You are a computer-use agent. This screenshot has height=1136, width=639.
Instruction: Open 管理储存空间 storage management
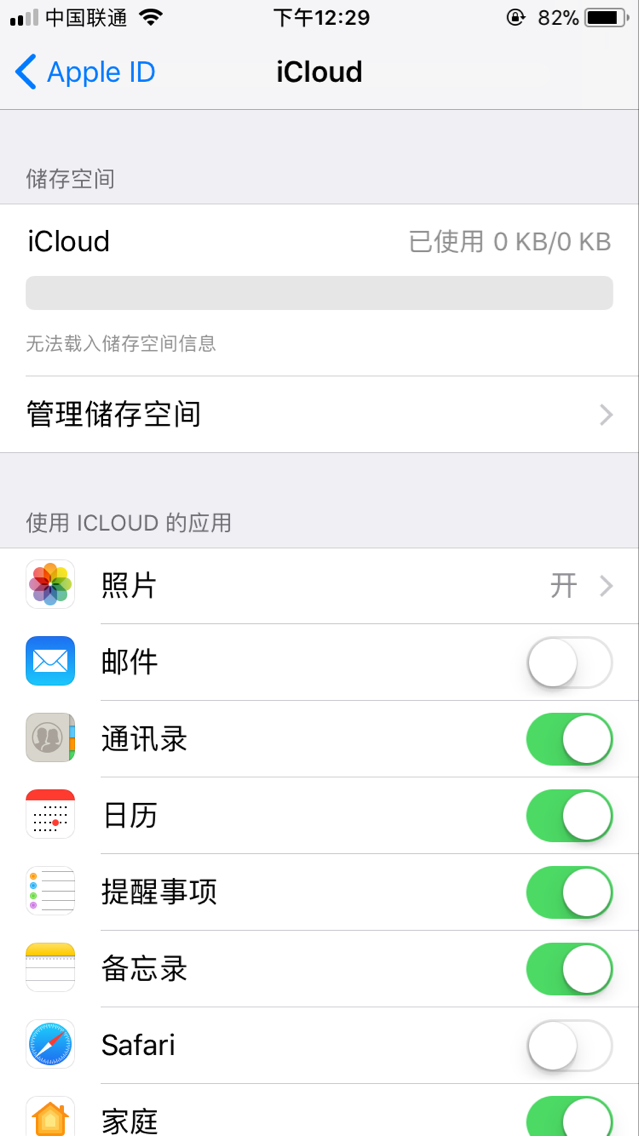319,414
